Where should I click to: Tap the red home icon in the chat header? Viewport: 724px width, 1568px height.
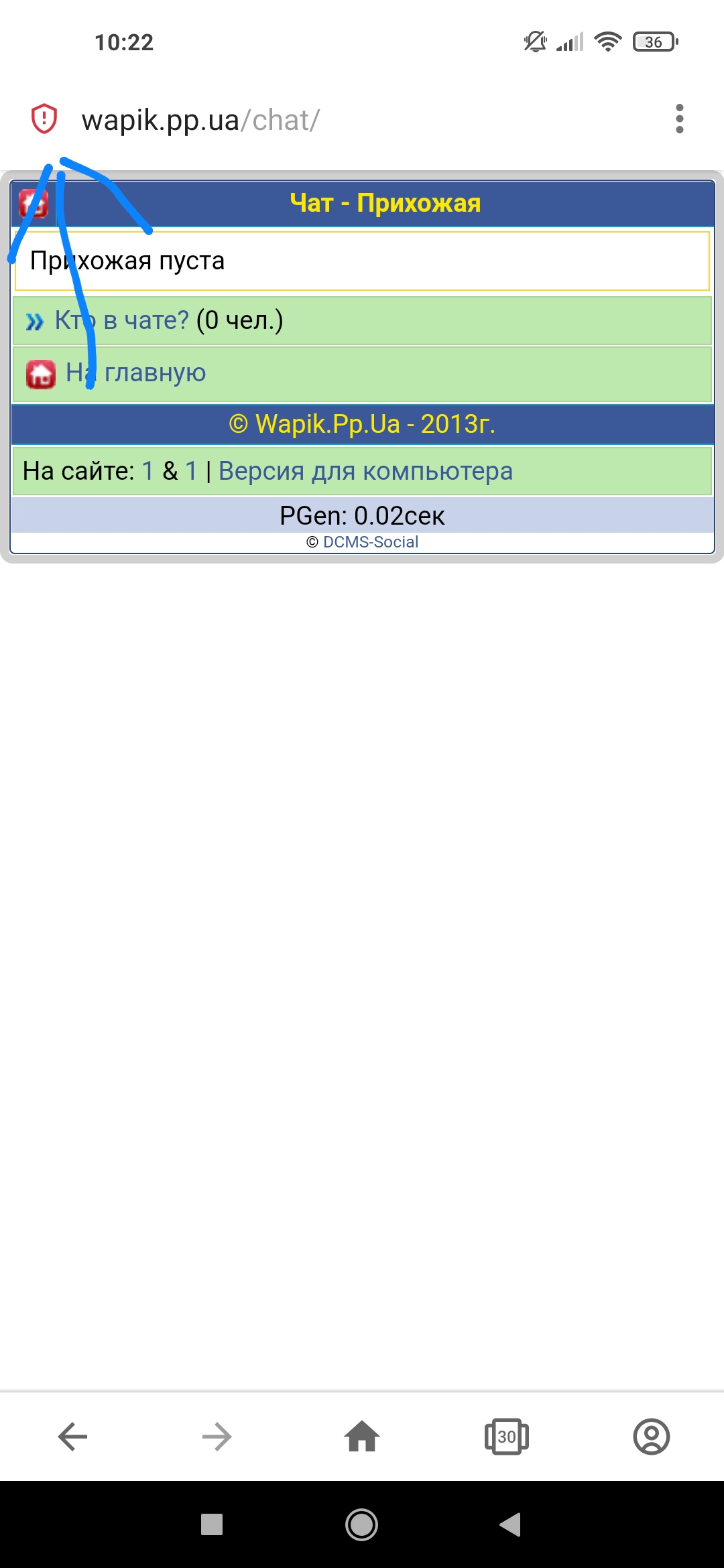pyautogui.click(x=34, y=203)
